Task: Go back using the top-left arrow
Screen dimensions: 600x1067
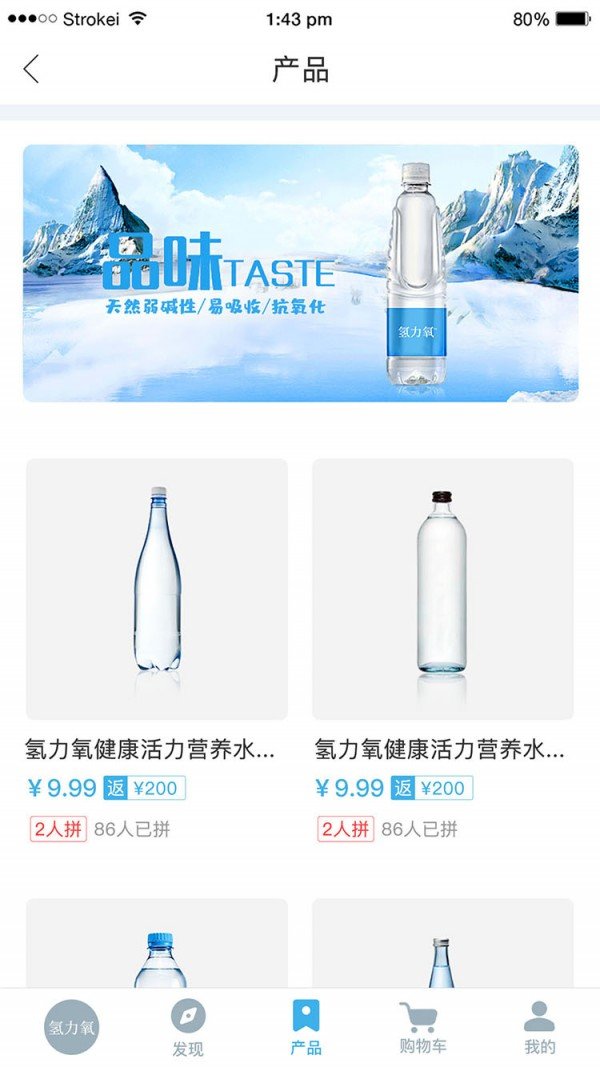Action: pos(31,69)
